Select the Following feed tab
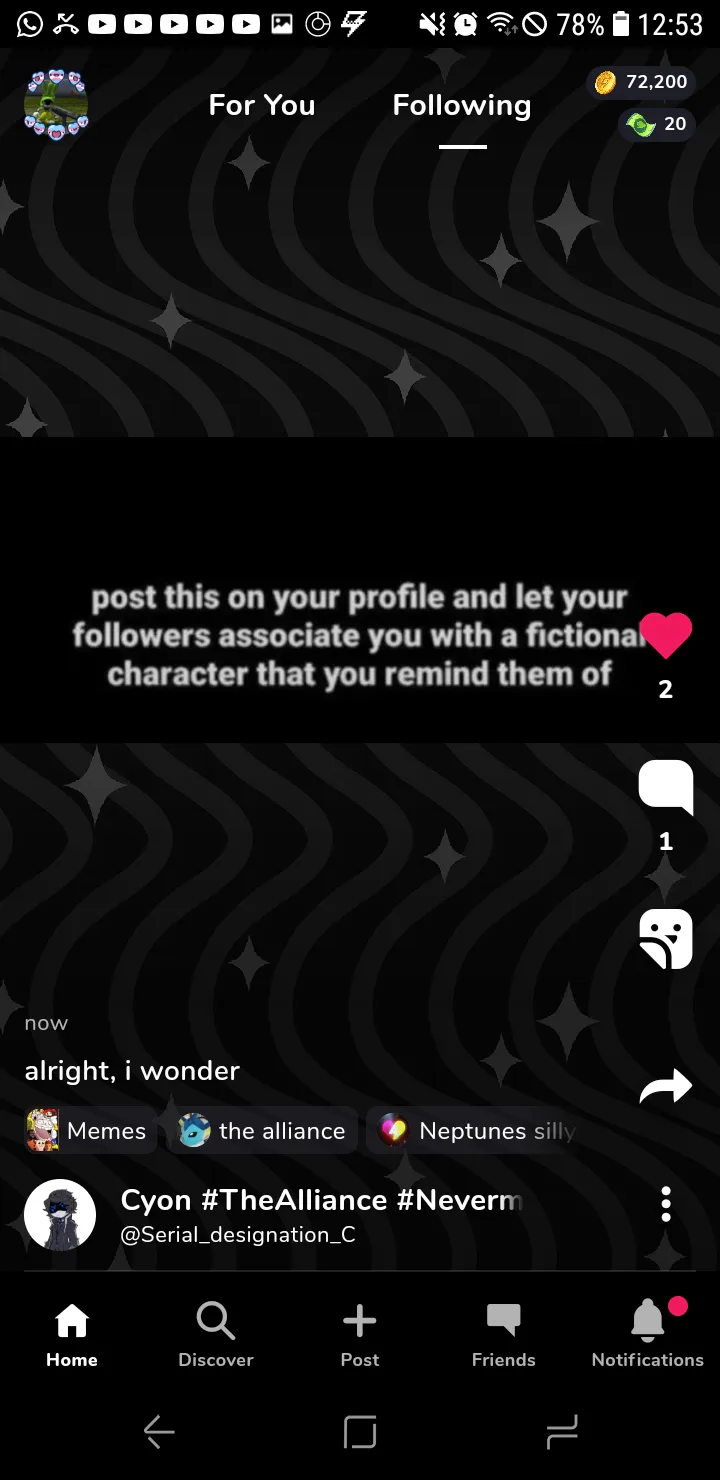Image resolution: width=720 pixels, height=1480 pixels. (x=461, y=105)
